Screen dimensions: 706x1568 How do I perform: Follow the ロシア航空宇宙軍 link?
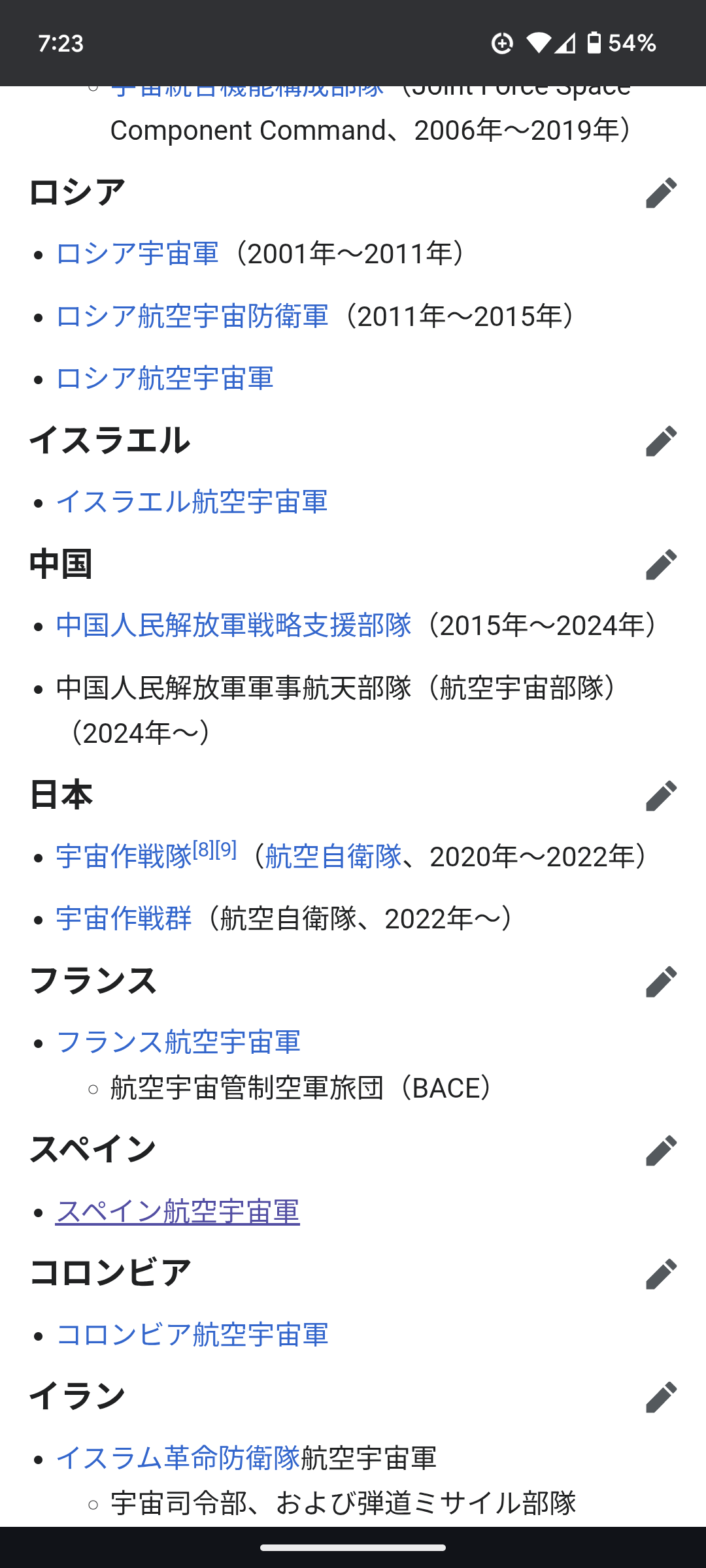click(x=165, y=378)
